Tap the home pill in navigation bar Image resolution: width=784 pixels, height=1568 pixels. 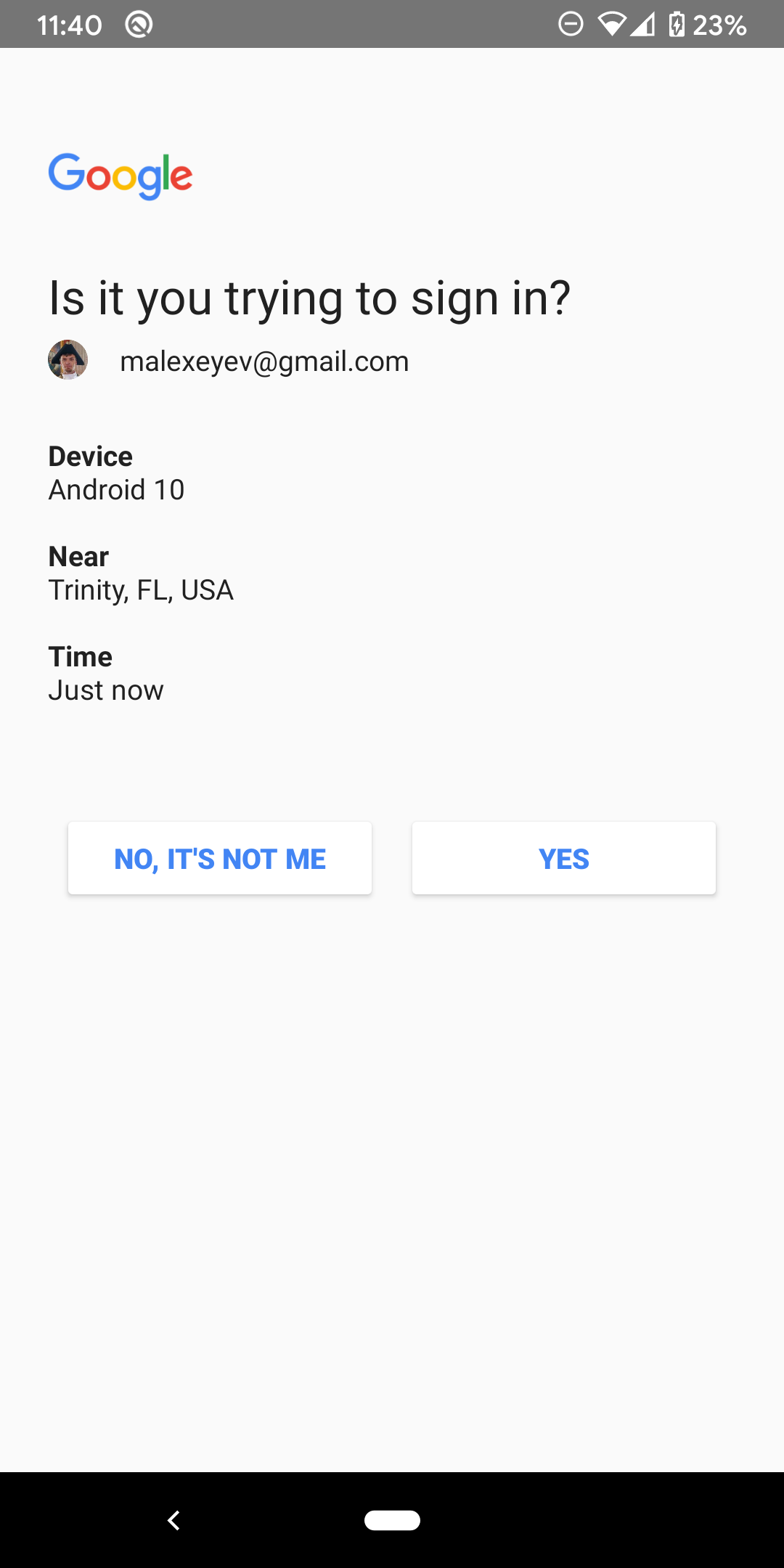click(392, 1520)
